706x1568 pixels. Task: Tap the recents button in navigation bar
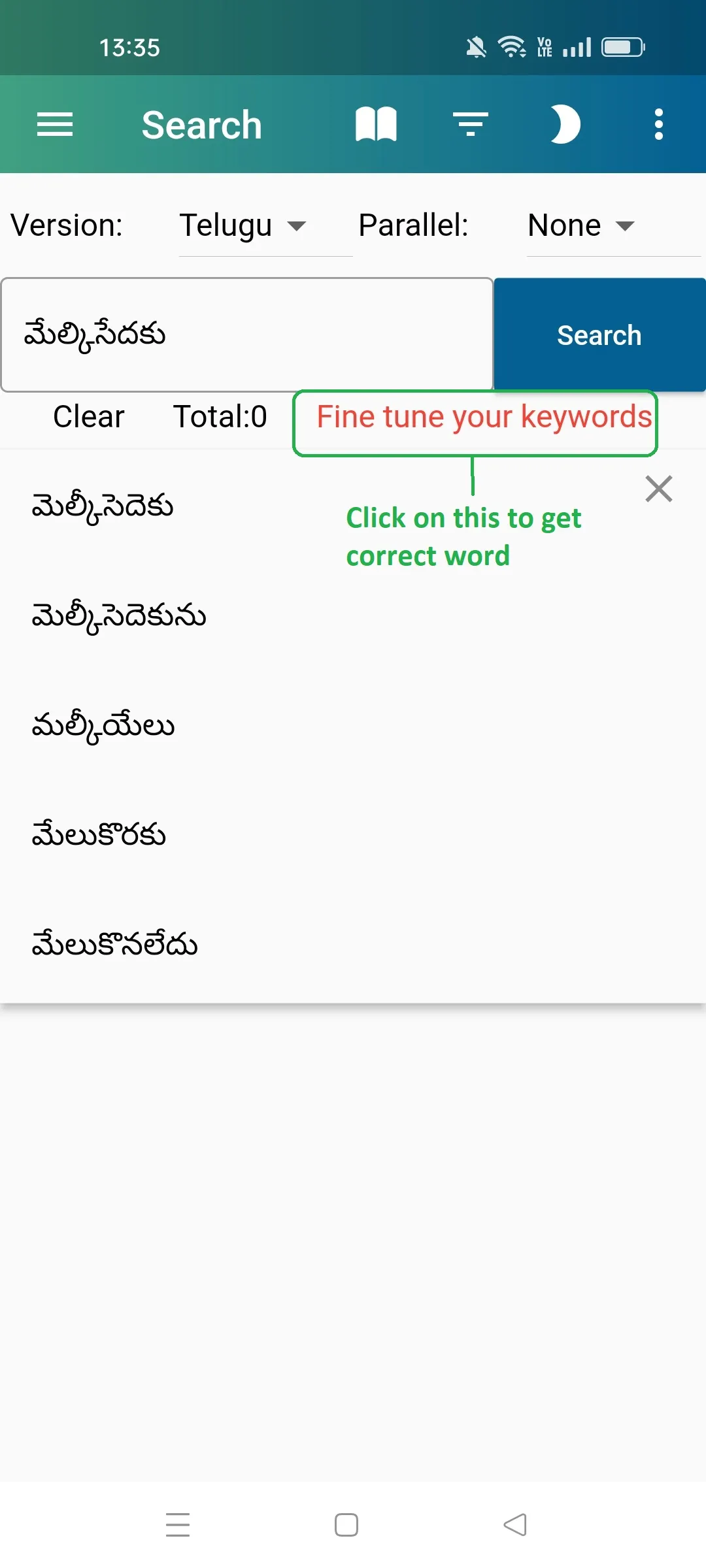point(178,1525)
